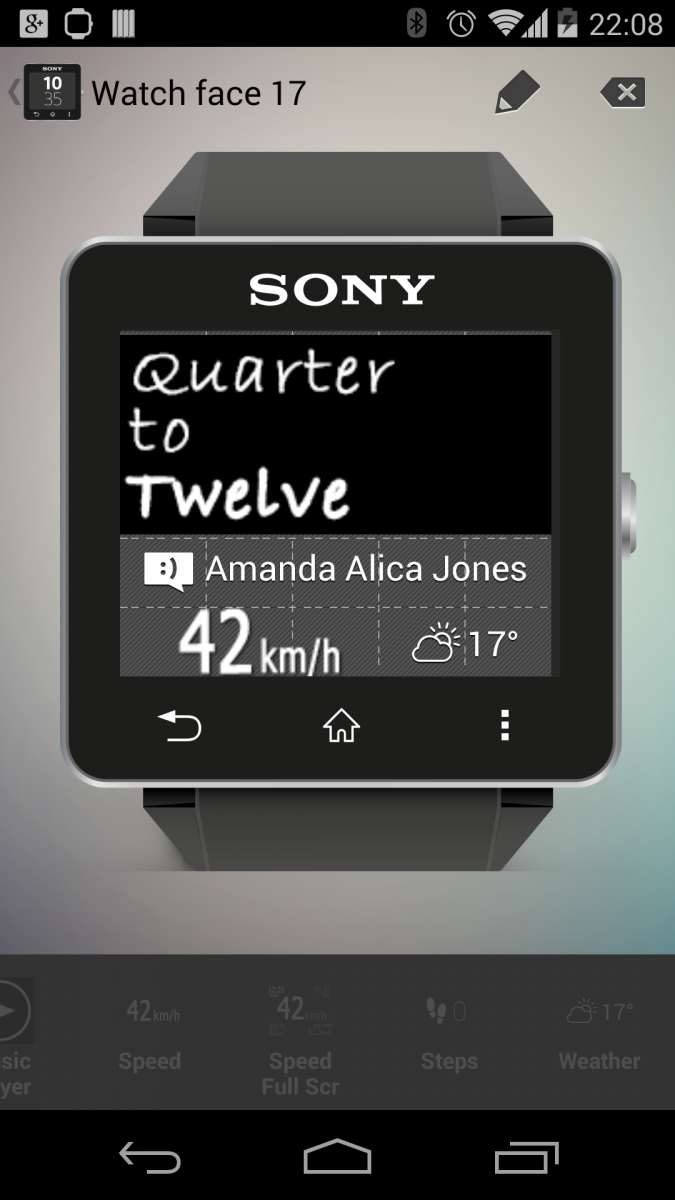The width and height of the screenshot is (675, 1200).
Task: Tap the delete X icon
Action: pyautogui.click(x=623, y=93)
